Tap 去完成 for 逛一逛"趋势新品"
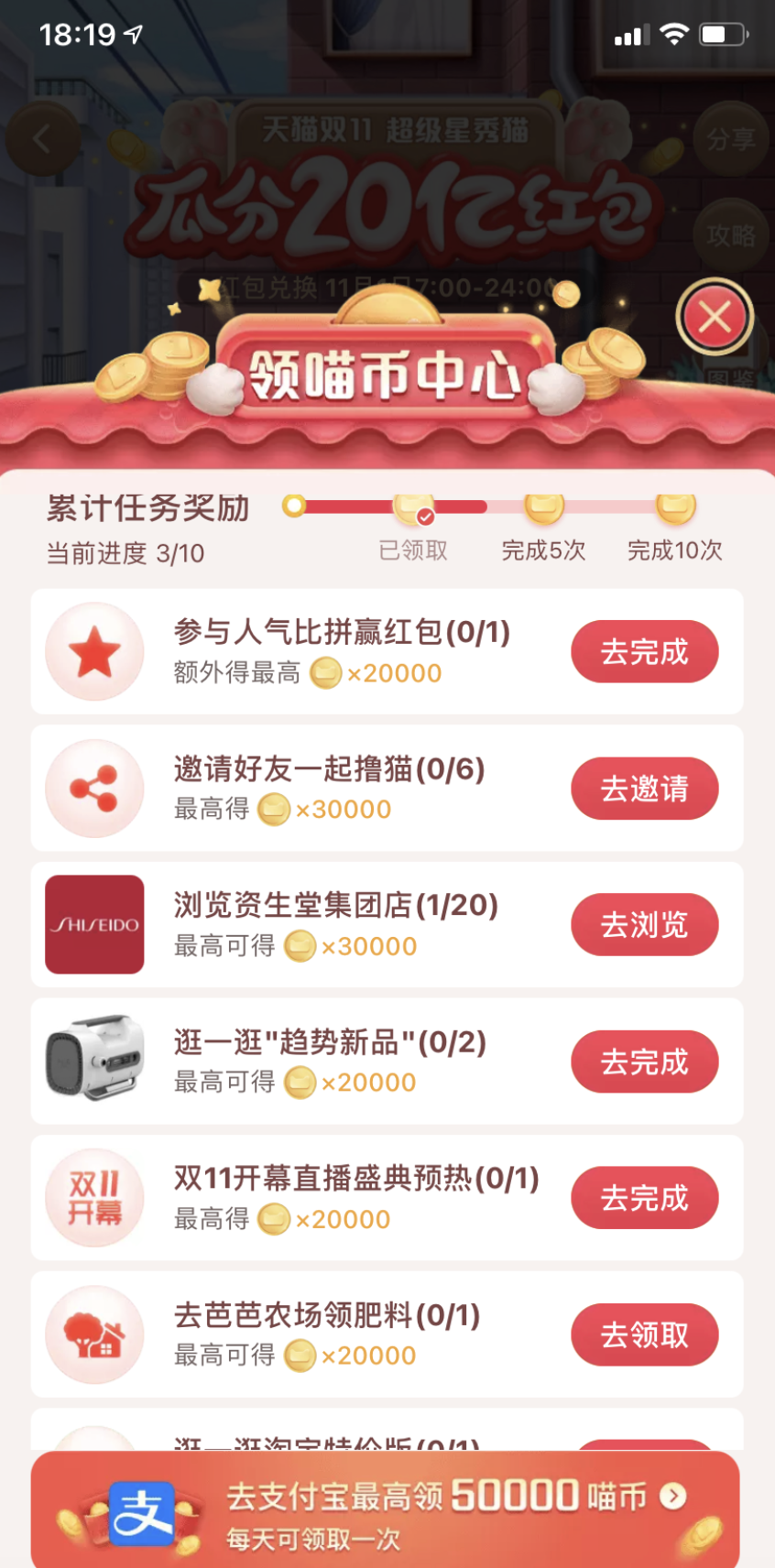This screenshot has height=1568, width=775. [x=644, y=1062]
